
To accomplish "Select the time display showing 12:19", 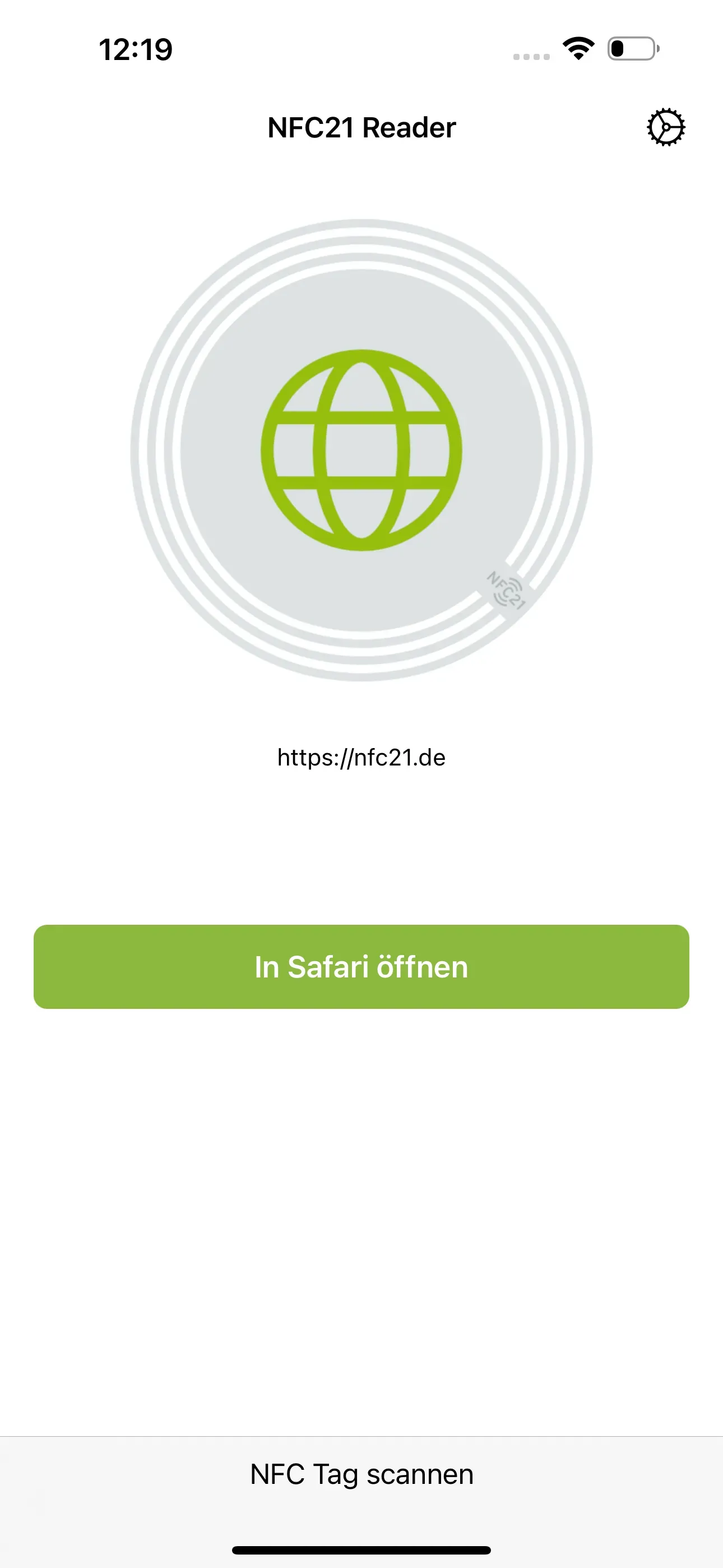I will 135,51.
